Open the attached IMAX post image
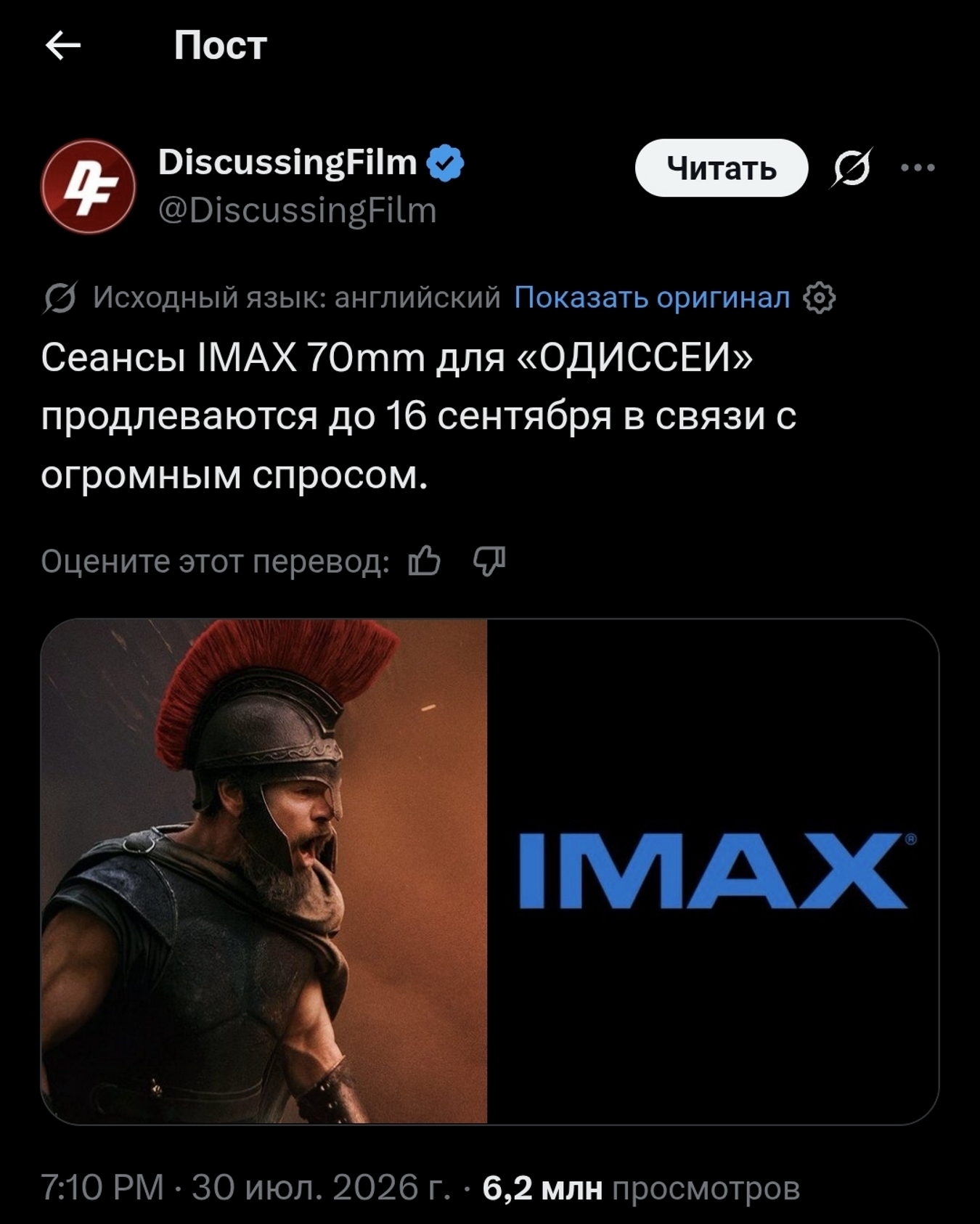Viewport: 980px width, 1224px height. coord(490,871)
